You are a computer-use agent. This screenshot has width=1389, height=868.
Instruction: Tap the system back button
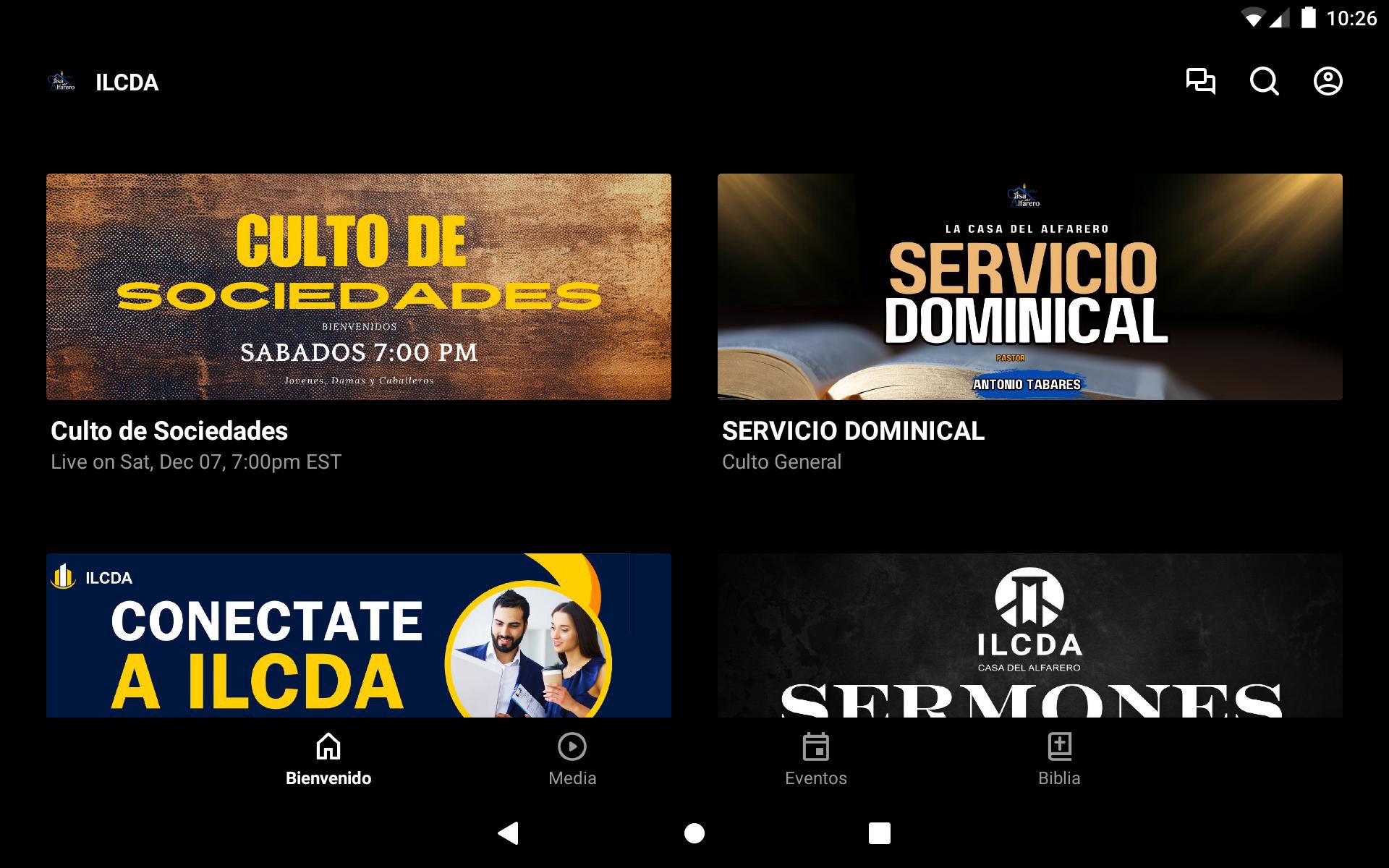509,833
